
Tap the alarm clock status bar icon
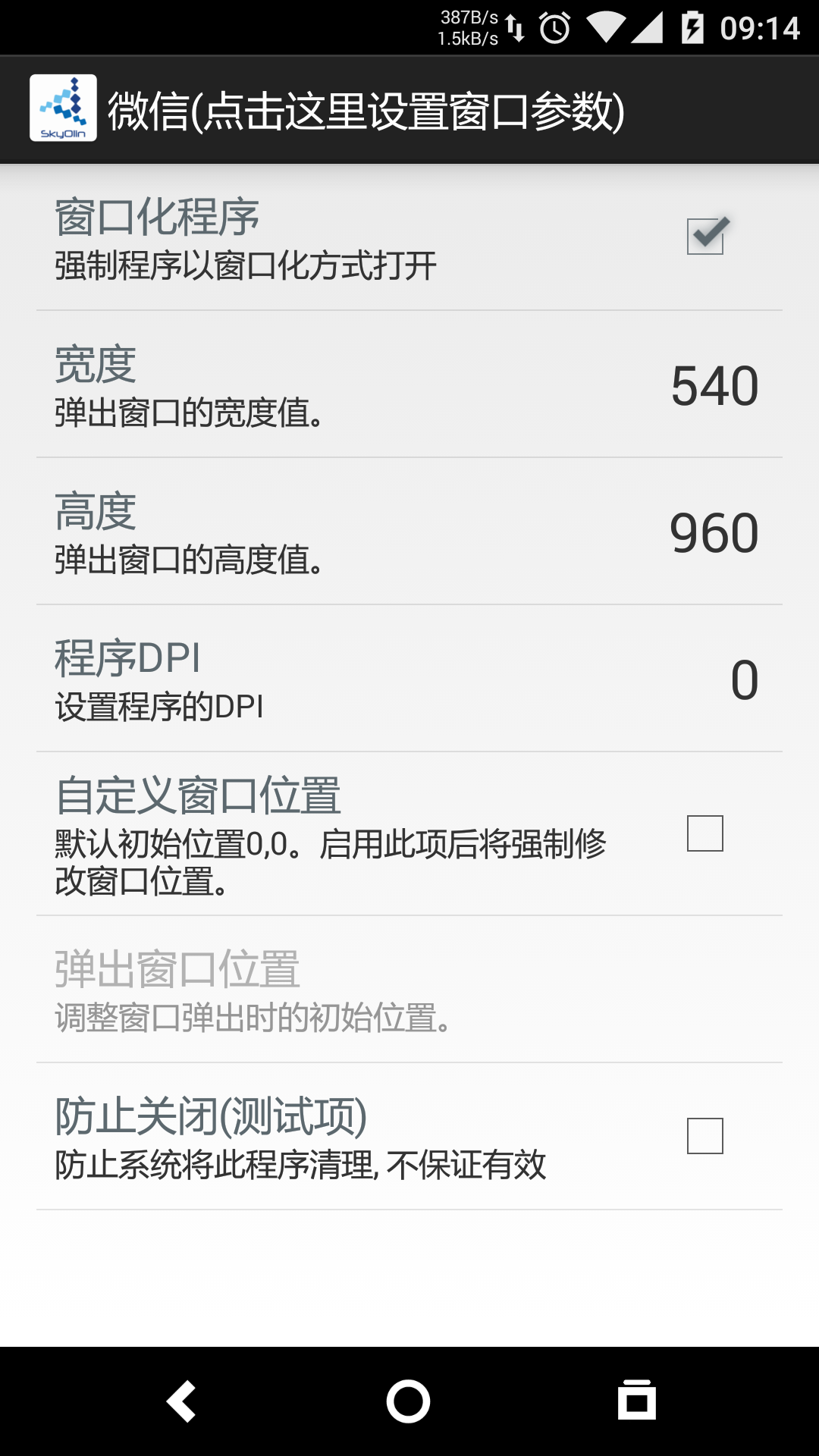pyautogui.click(x=556, y=25)
